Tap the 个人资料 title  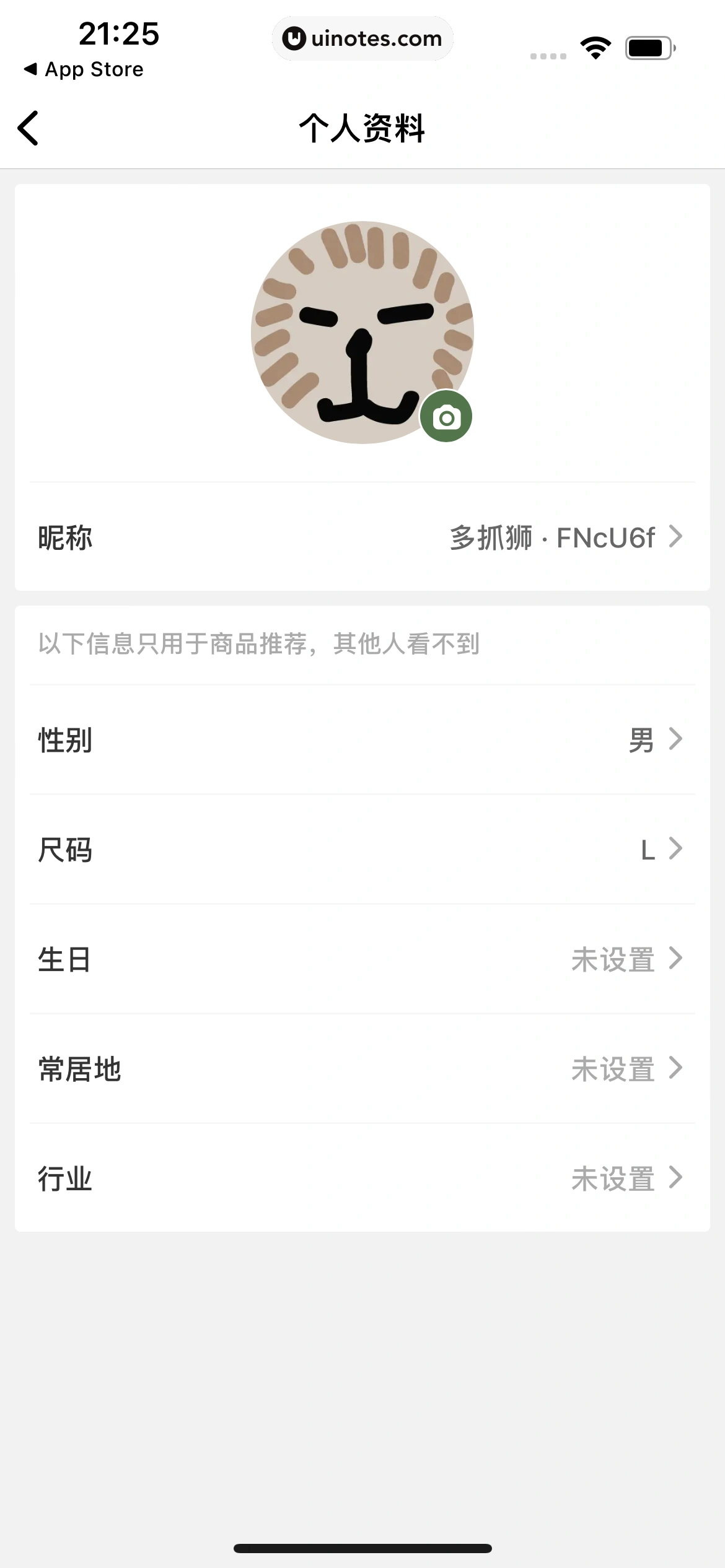[362, 129]
